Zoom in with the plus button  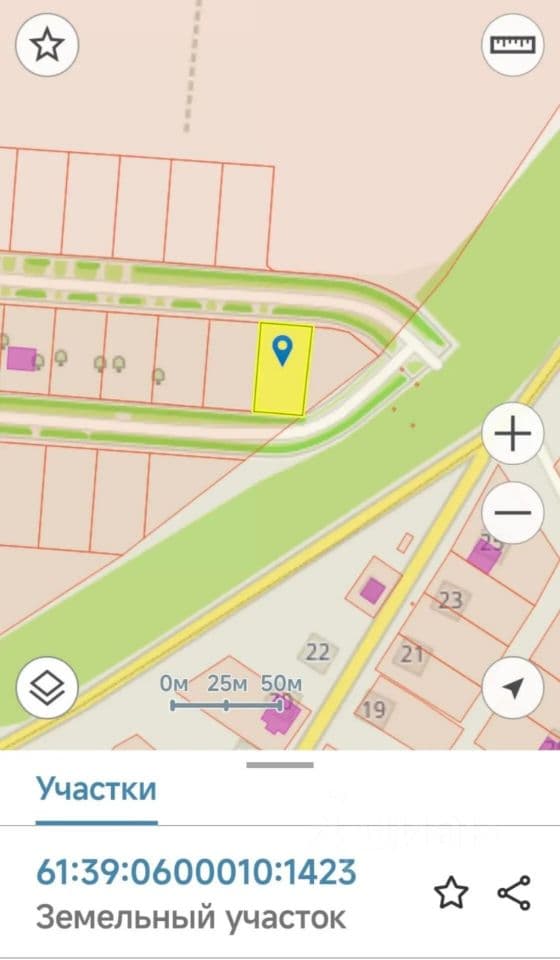pyautogui.click(x=513, y=434)
